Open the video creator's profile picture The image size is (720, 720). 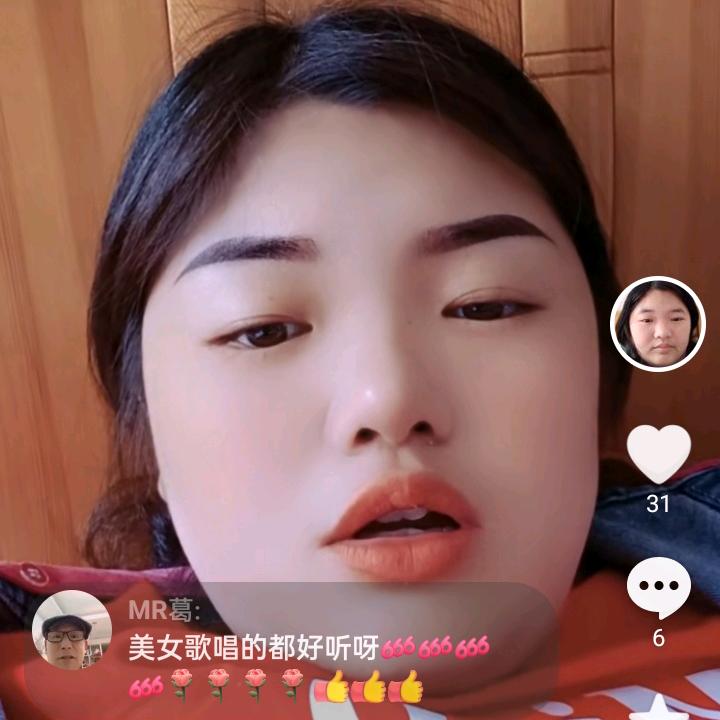click(657, 324)
